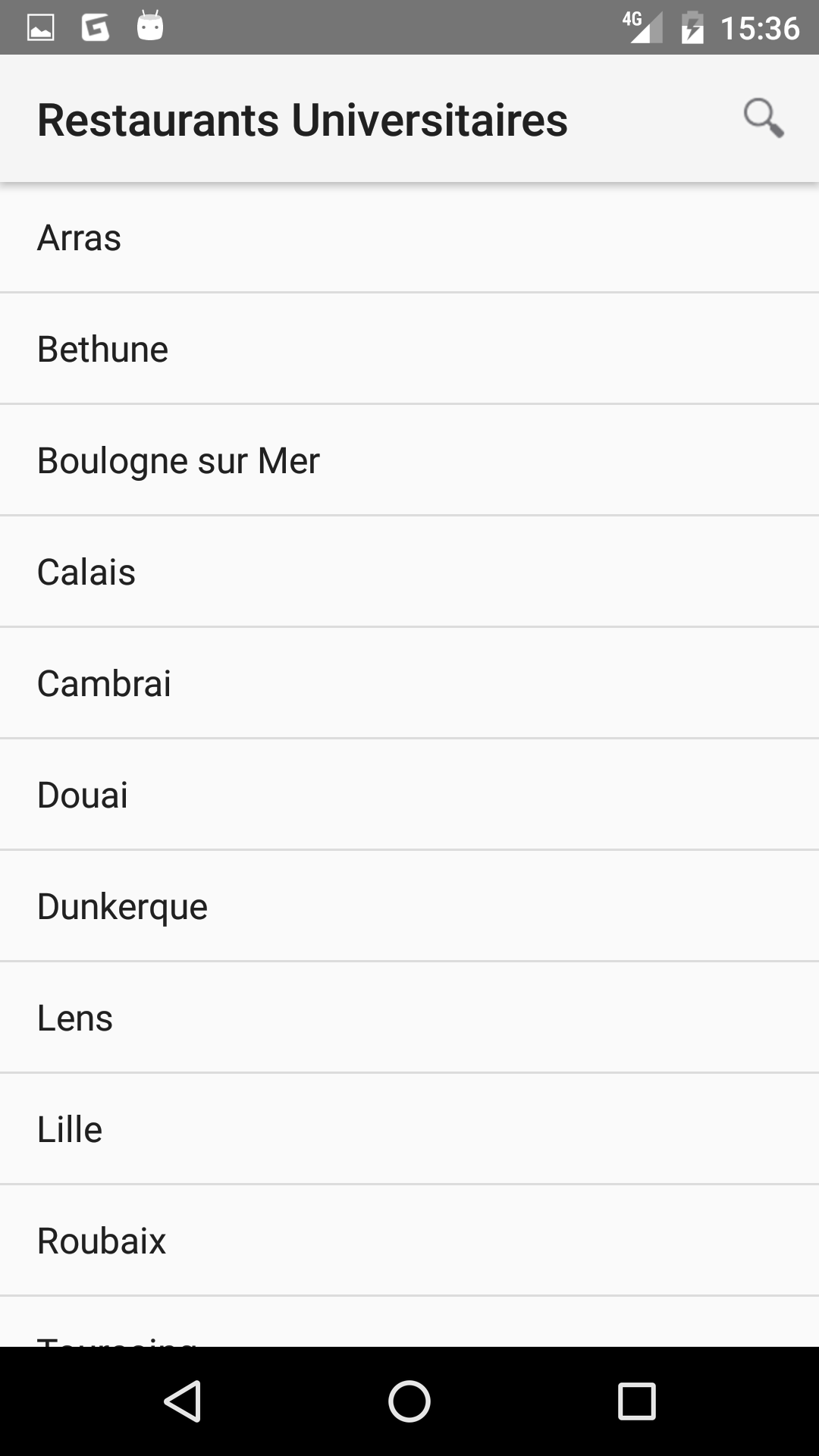Select Cambrai city

[x=409, y=684]
